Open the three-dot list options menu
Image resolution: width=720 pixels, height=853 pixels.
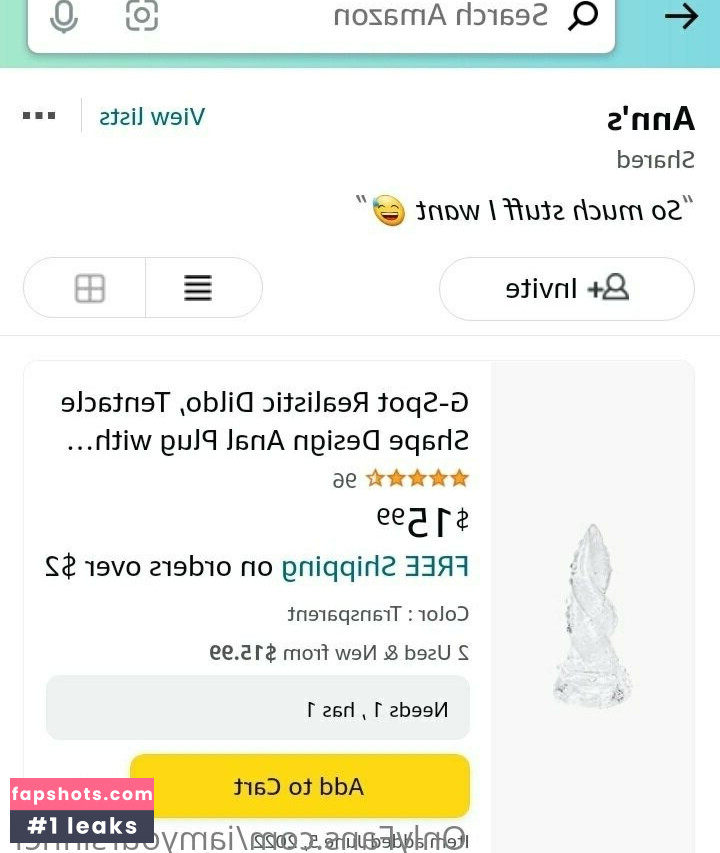[39, 116]
